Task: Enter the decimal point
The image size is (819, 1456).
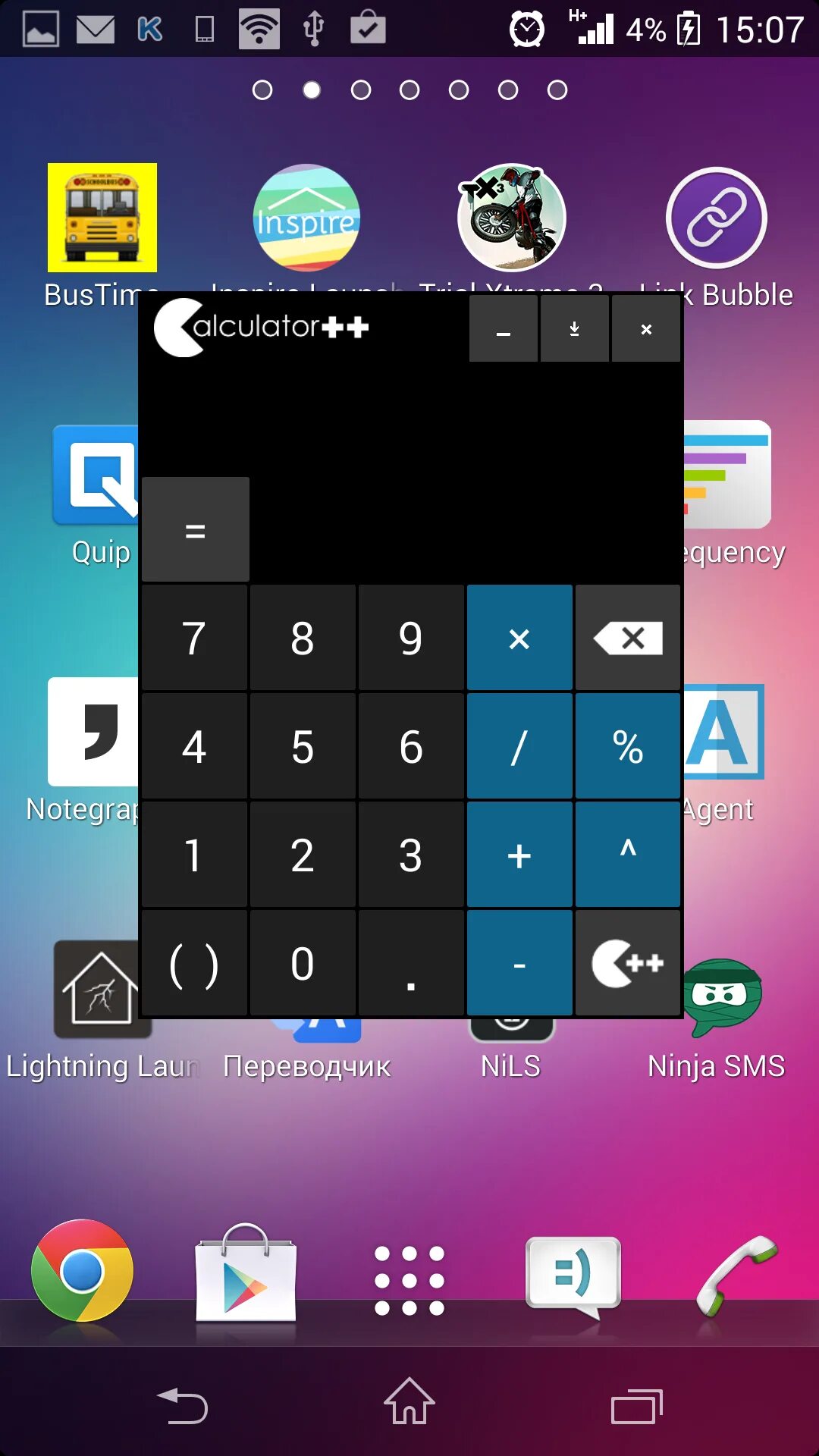Action: (x=410, y=963)
